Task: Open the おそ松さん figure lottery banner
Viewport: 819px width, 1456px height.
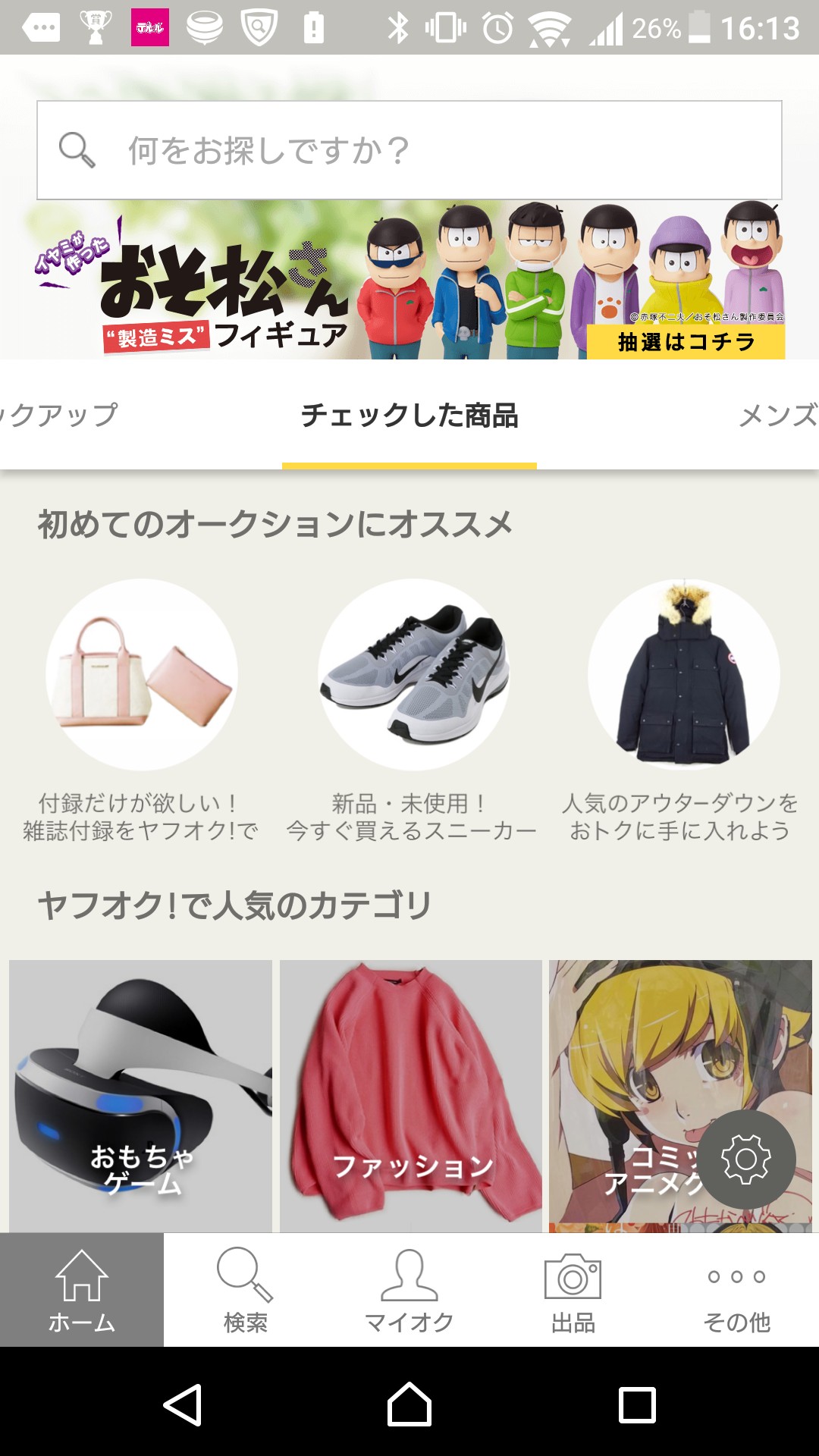Action: pyautogui.click(x=409, y=280)
